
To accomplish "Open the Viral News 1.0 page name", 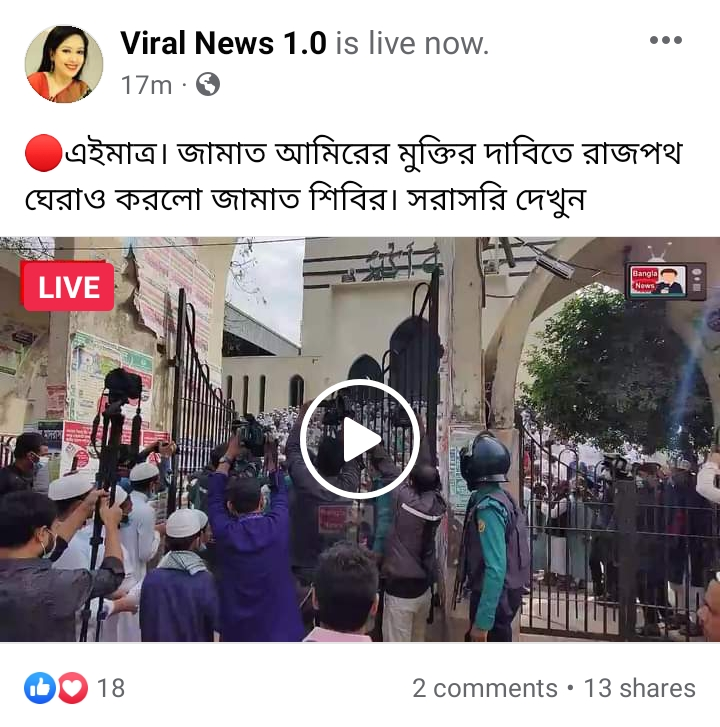I will tap(223, 43).
